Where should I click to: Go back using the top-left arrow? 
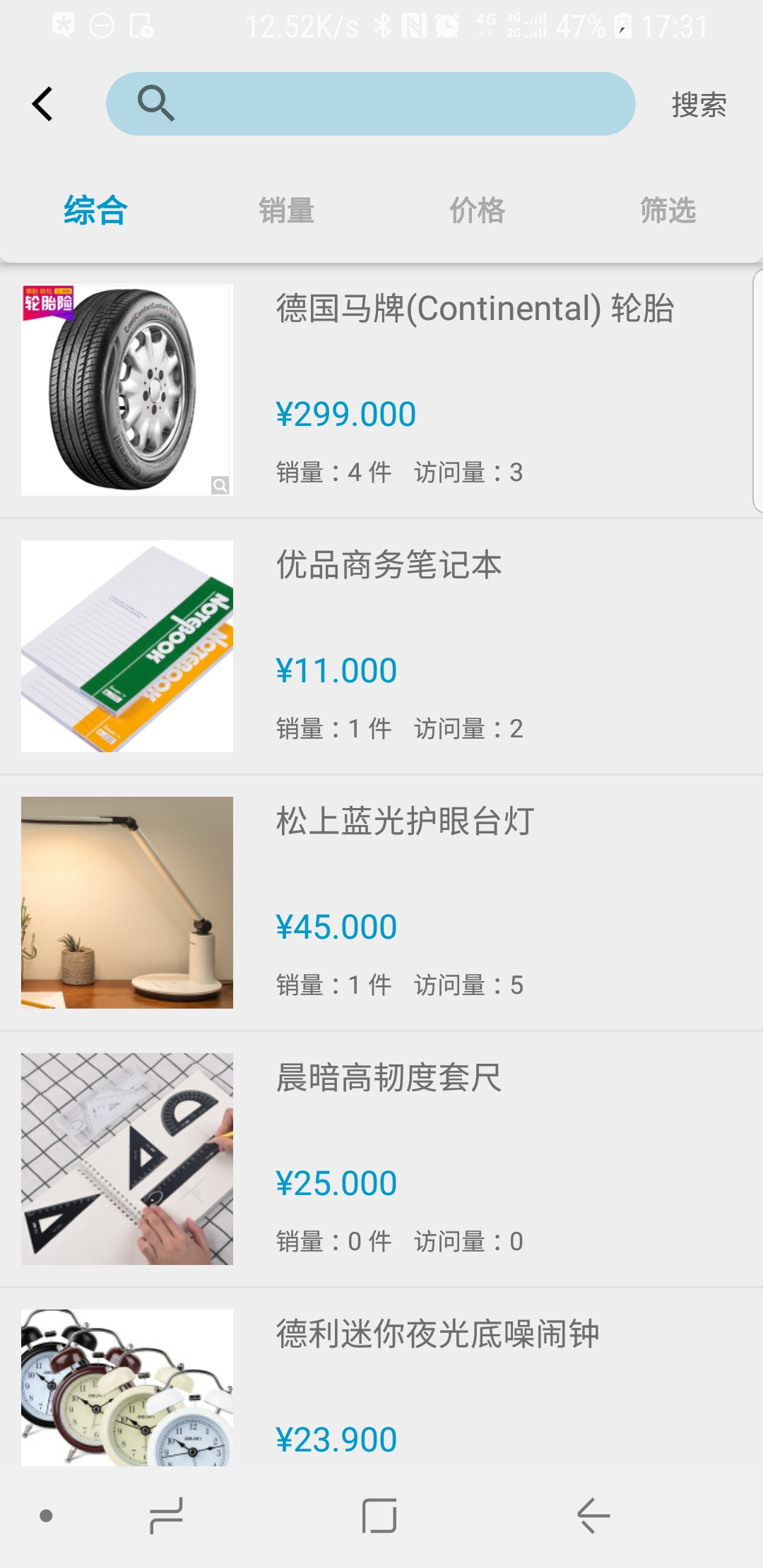tap(42, 105)
